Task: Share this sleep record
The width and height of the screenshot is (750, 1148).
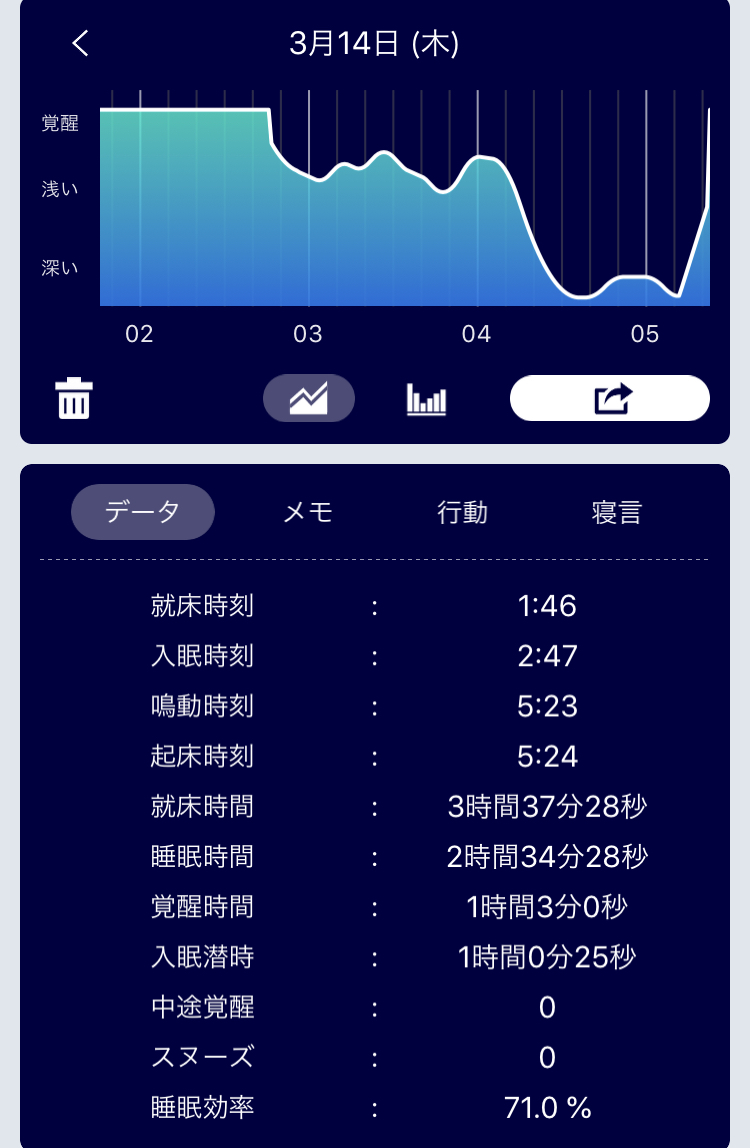Action: point(610,399)
